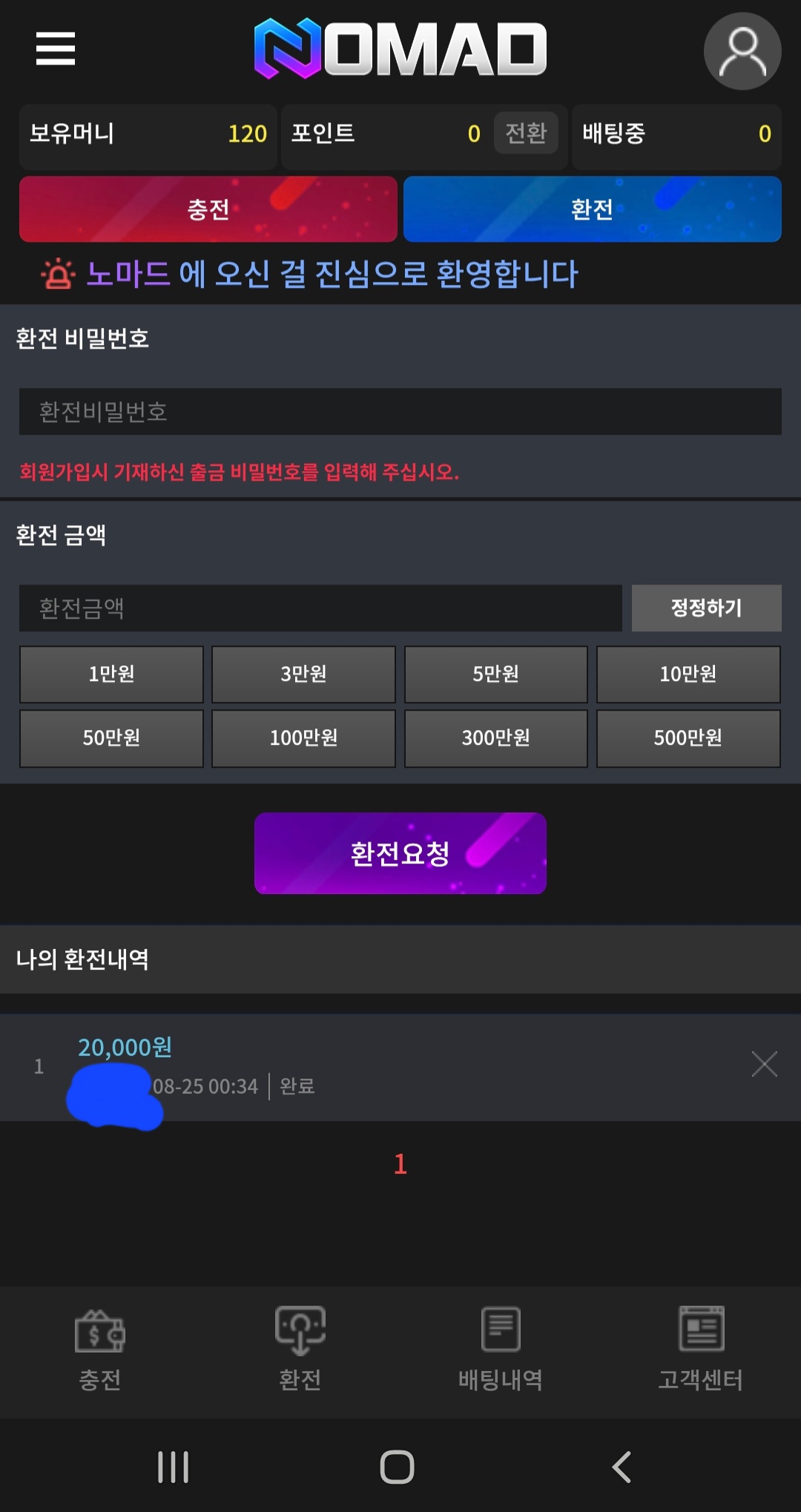The width and height of the screenshot is (801, 1512).
Task: Switch to the 고객센터 bottom tab
Action: [701, 1348]
